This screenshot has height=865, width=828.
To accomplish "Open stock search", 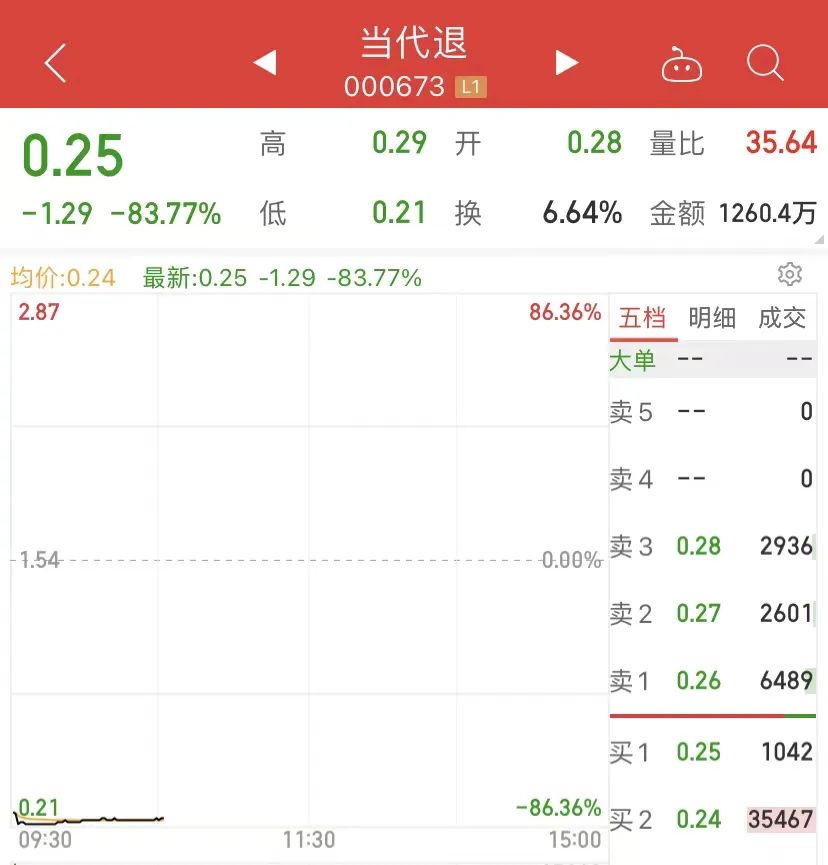I will [x=765, y=64].
